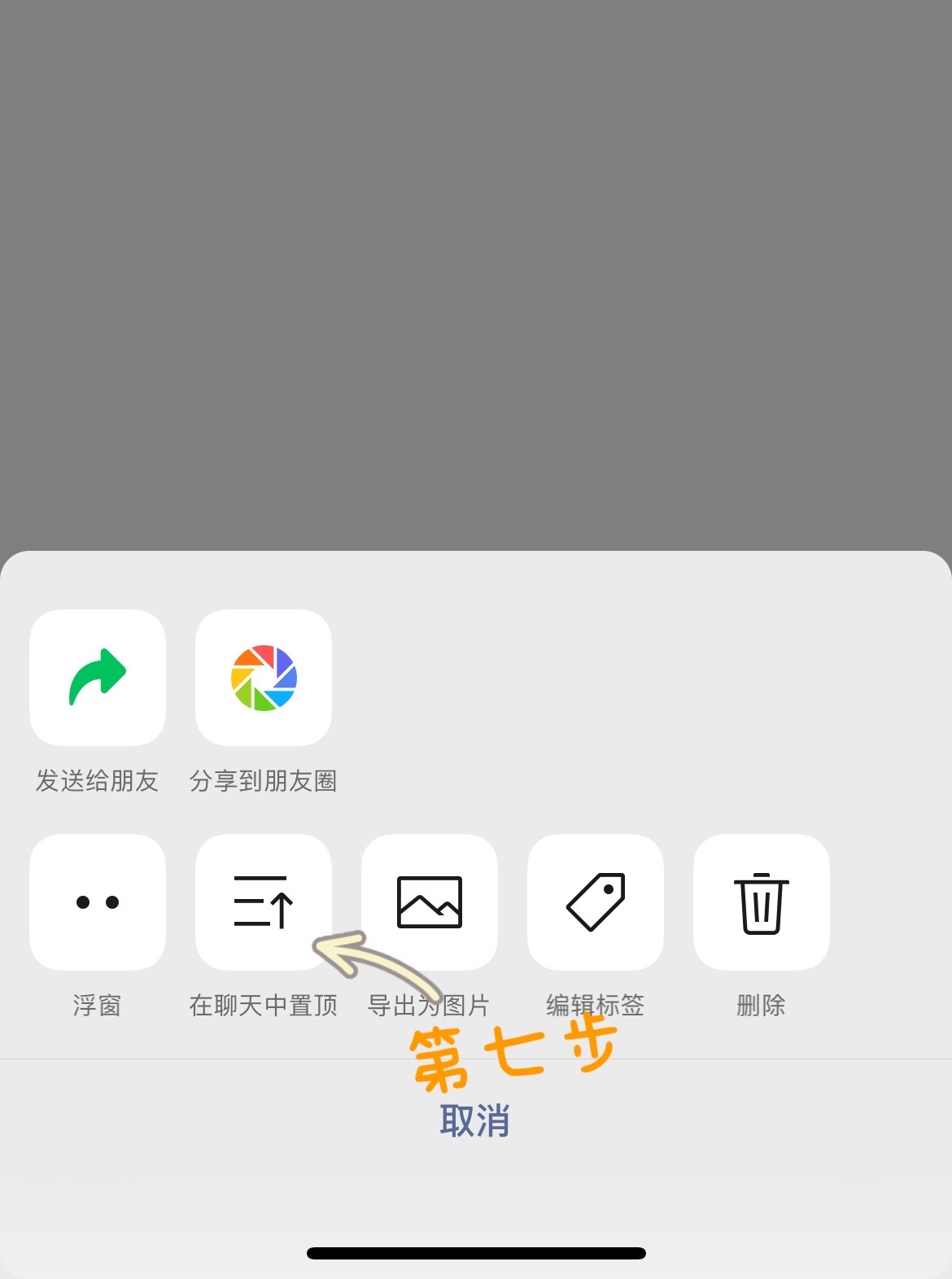Tap the 导出为图片 picture icon
Screen dimensions: 952x1279
point(429,902)
